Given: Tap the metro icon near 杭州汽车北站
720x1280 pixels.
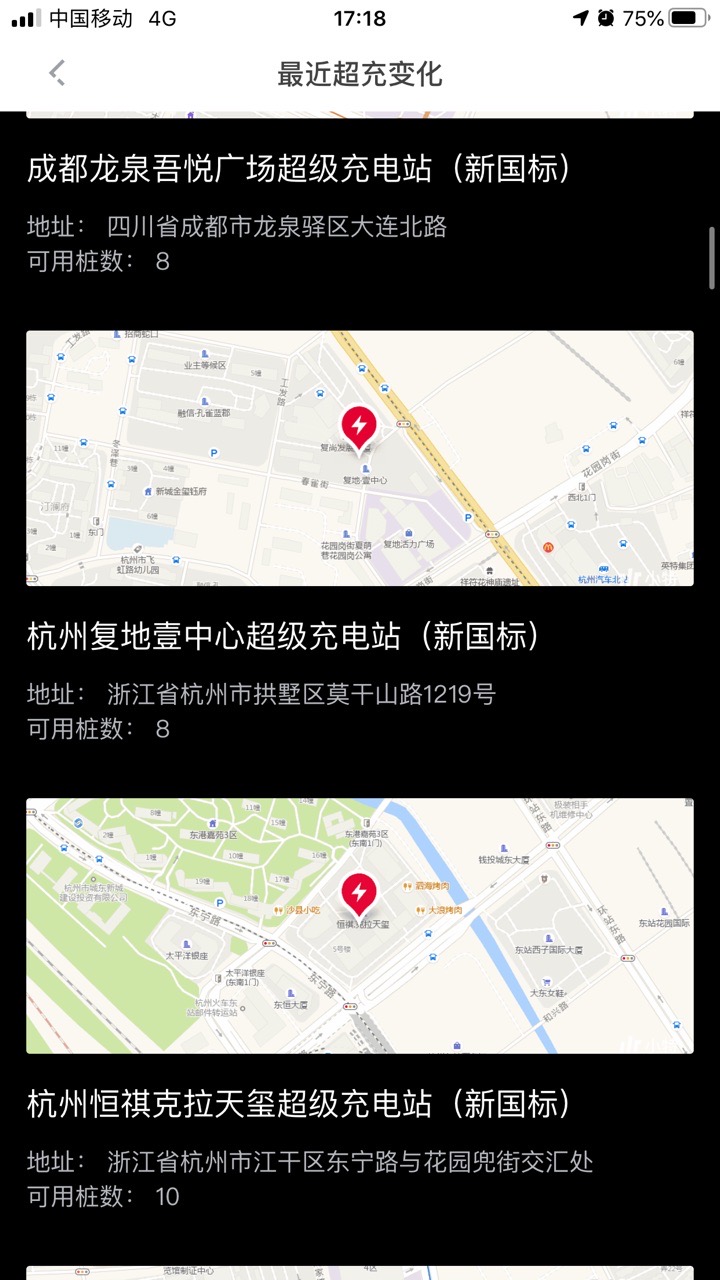Looking at the screenshot, I should pyautogui.click(x=602, y=567).
